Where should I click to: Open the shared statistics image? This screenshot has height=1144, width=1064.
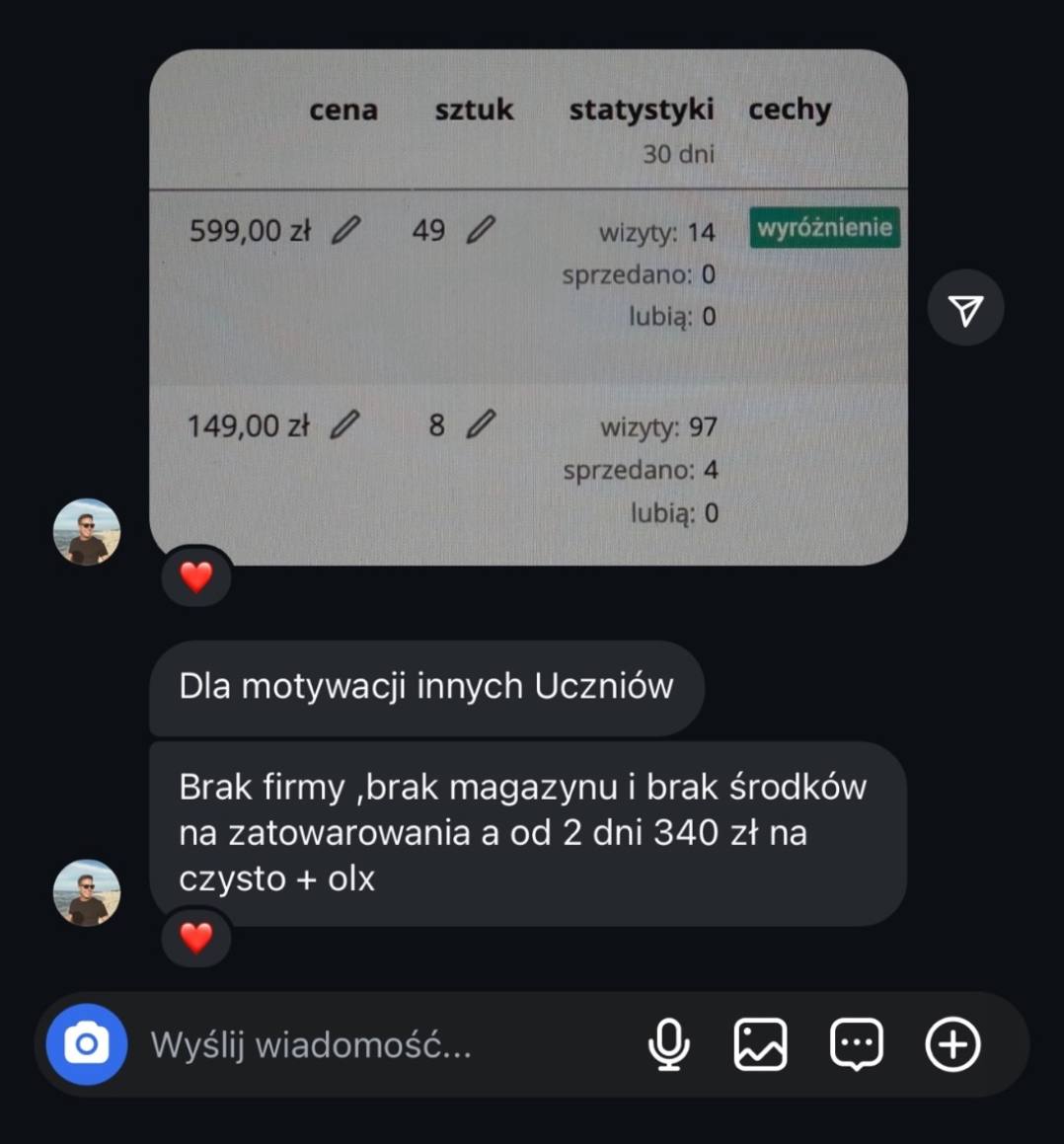click(528, 306)
